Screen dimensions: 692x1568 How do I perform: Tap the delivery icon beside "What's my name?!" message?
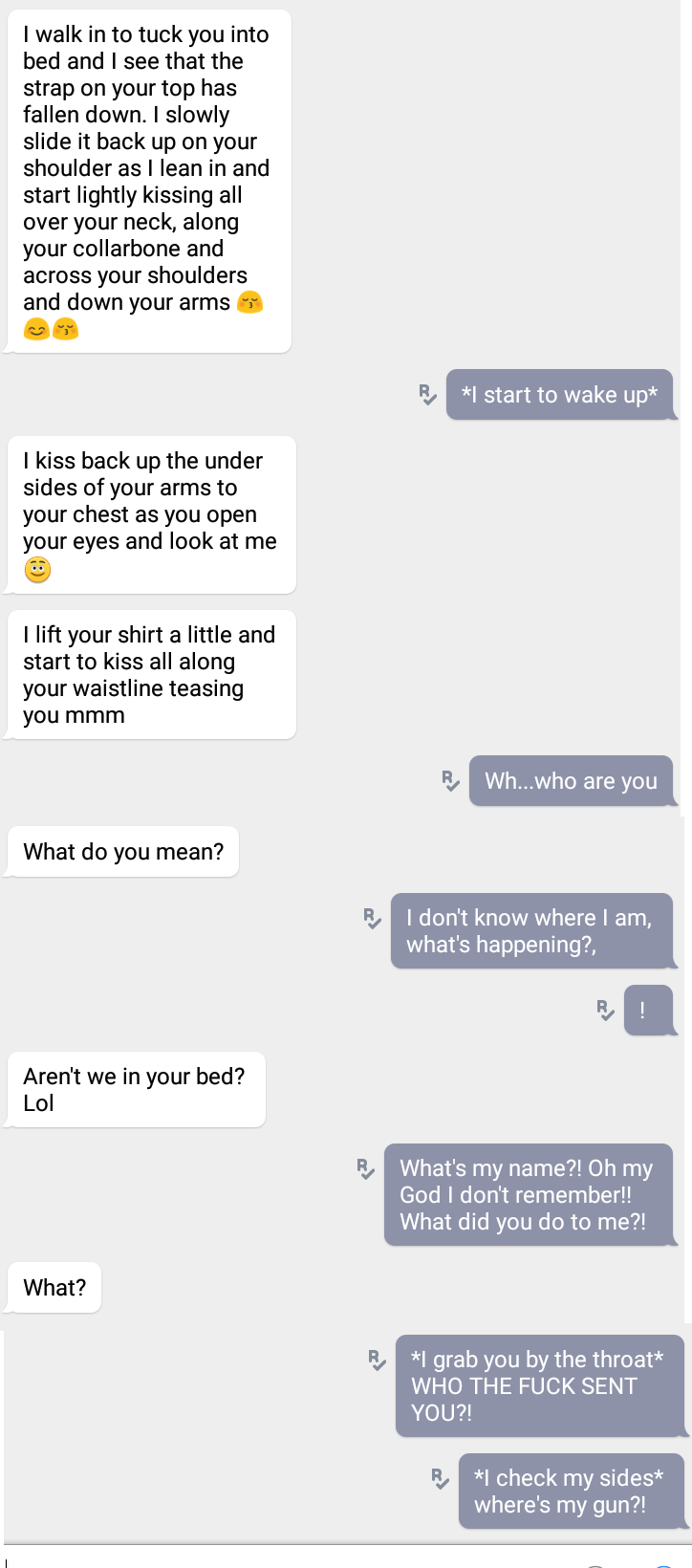[x=364, y=1168]
